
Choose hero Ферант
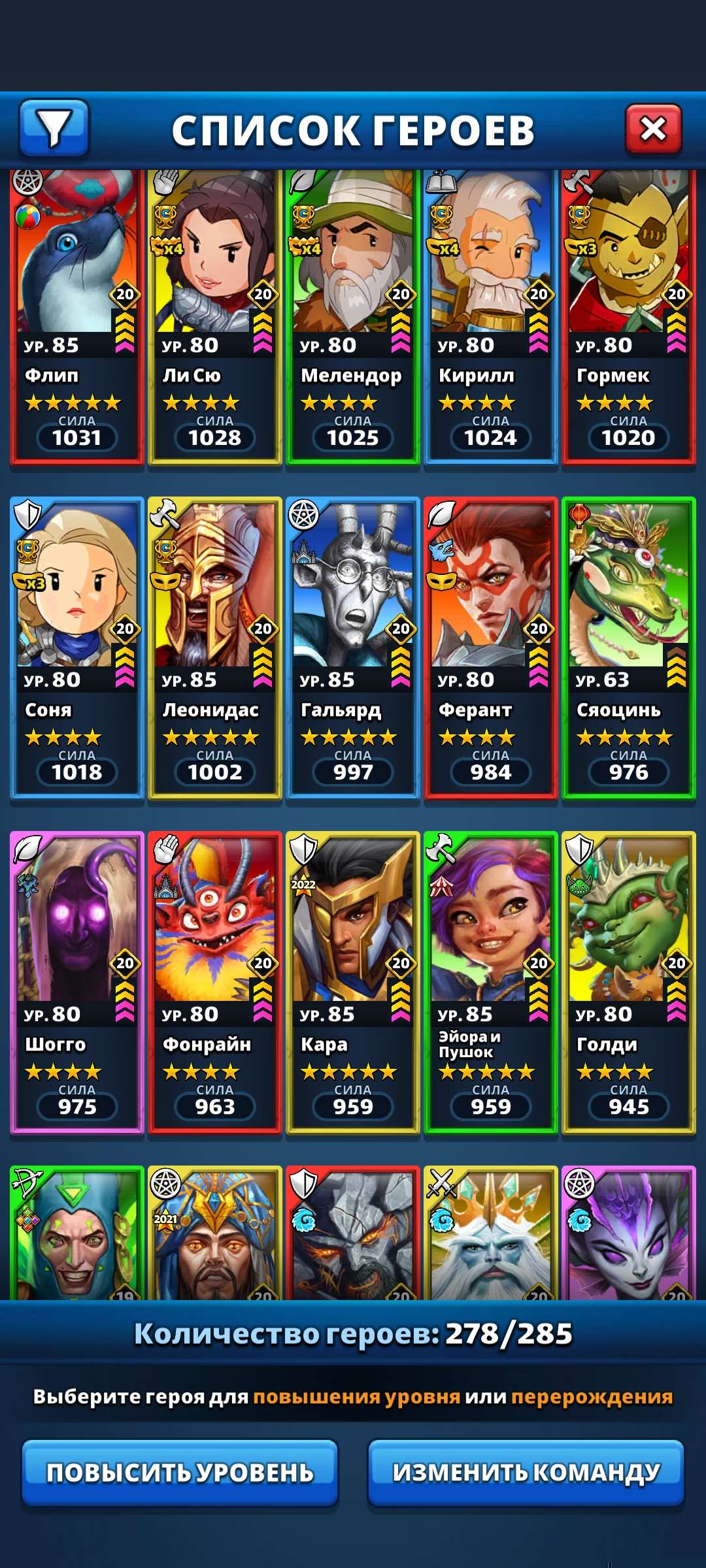point(491,648)
